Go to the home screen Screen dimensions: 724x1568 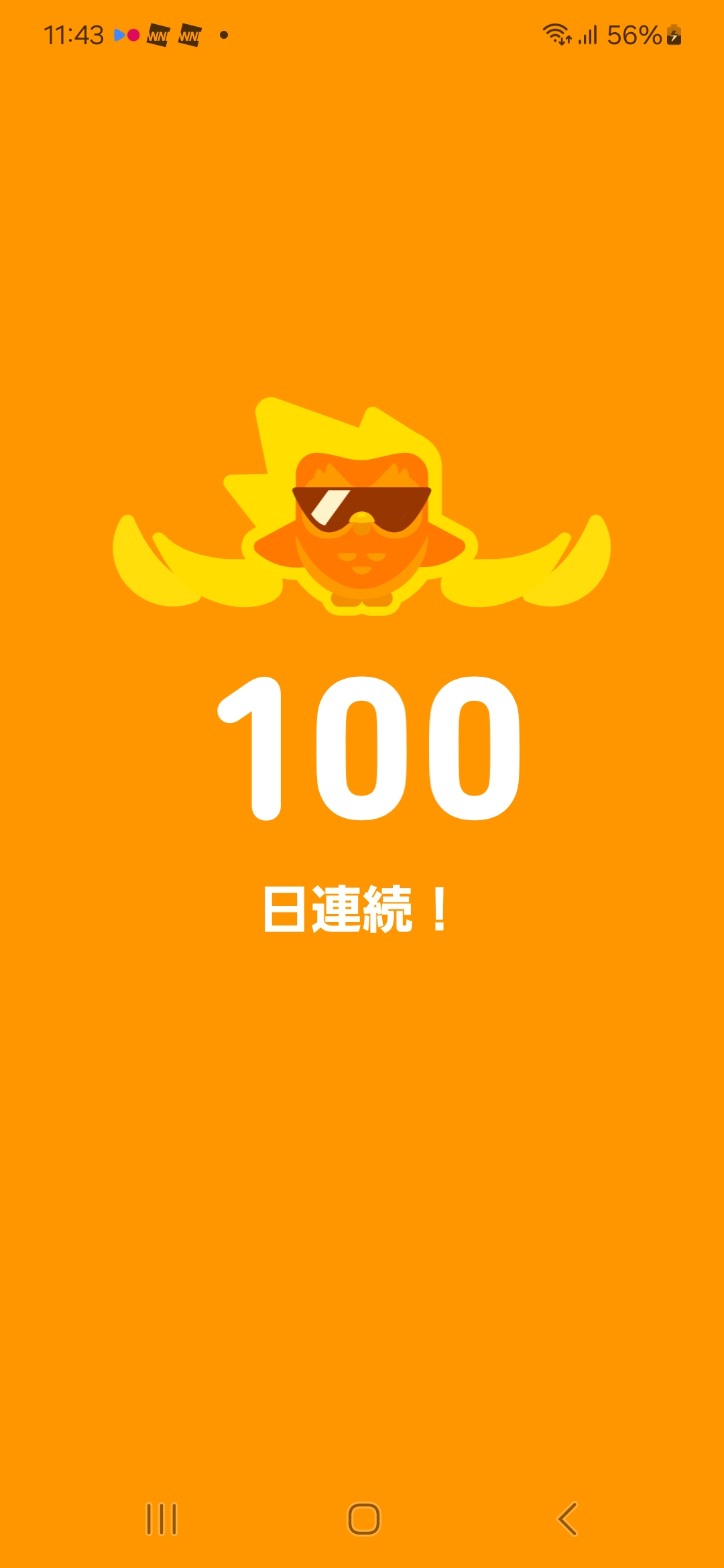(x=363, y=1518)
